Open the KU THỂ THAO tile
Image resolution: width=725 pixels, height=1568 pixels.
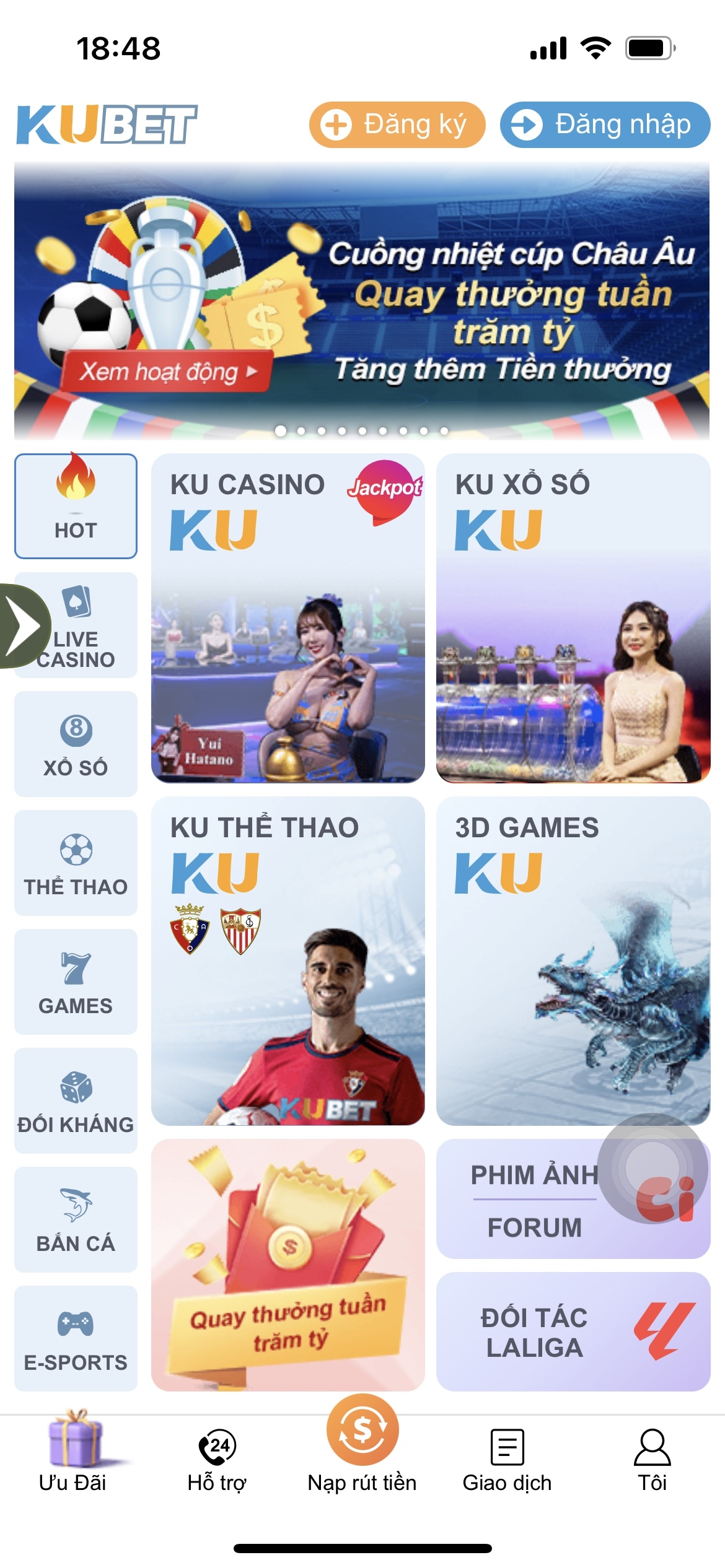[288, 960]
